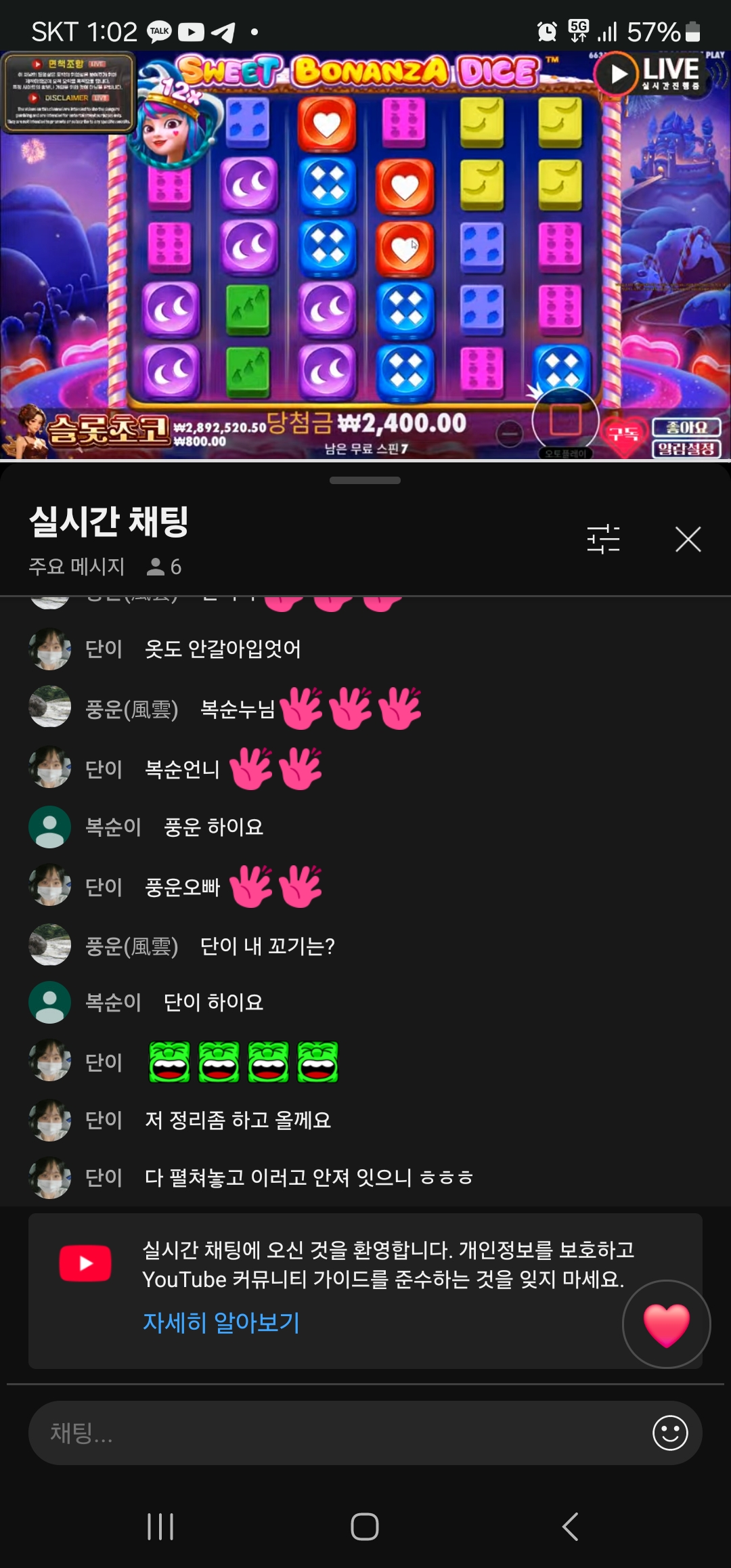Go back with the system back button
Image resolution: width=731 pixels, height=1568 pixels.
pos(570,1527)
